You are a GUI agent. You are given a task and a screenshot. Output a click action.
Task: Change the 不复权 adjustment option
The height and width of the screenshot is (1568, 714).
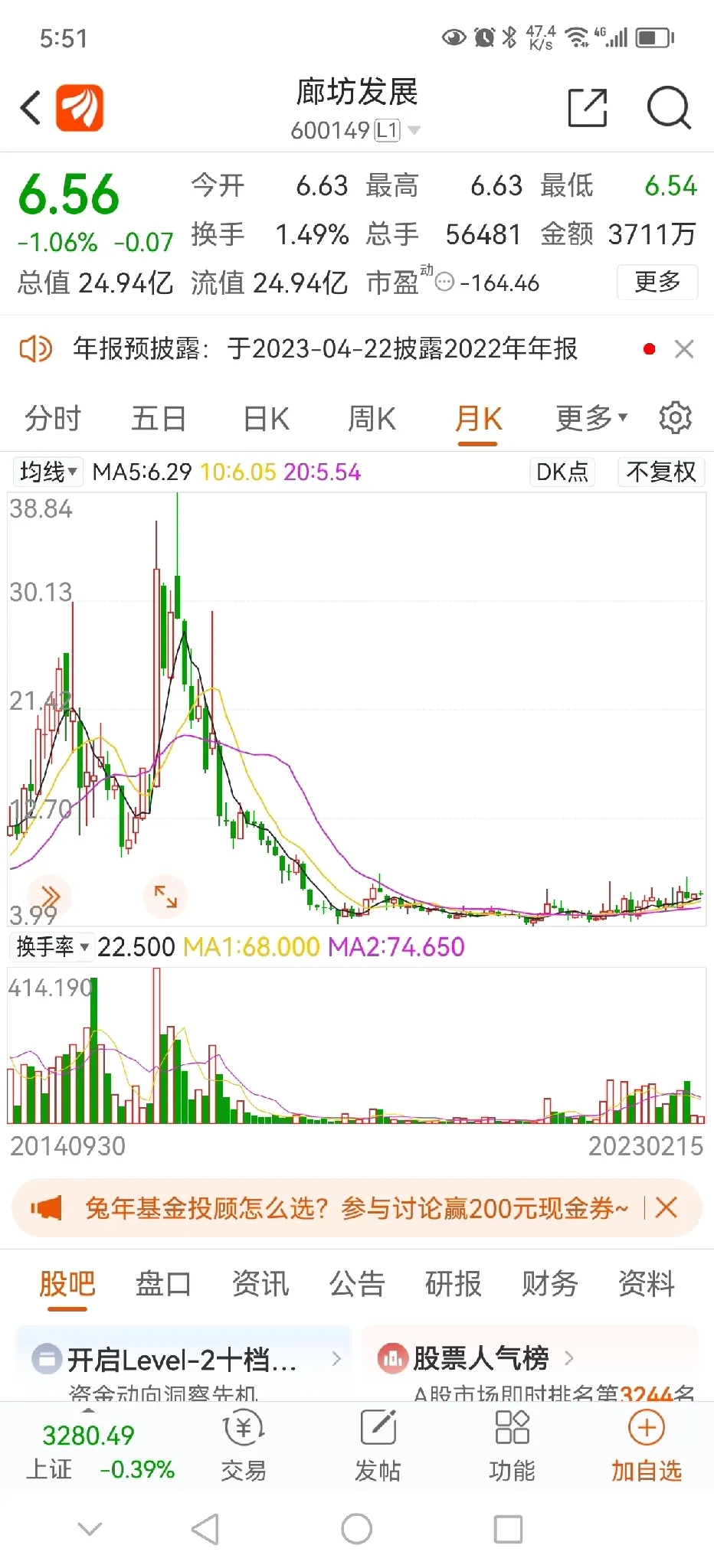[661, 472]
